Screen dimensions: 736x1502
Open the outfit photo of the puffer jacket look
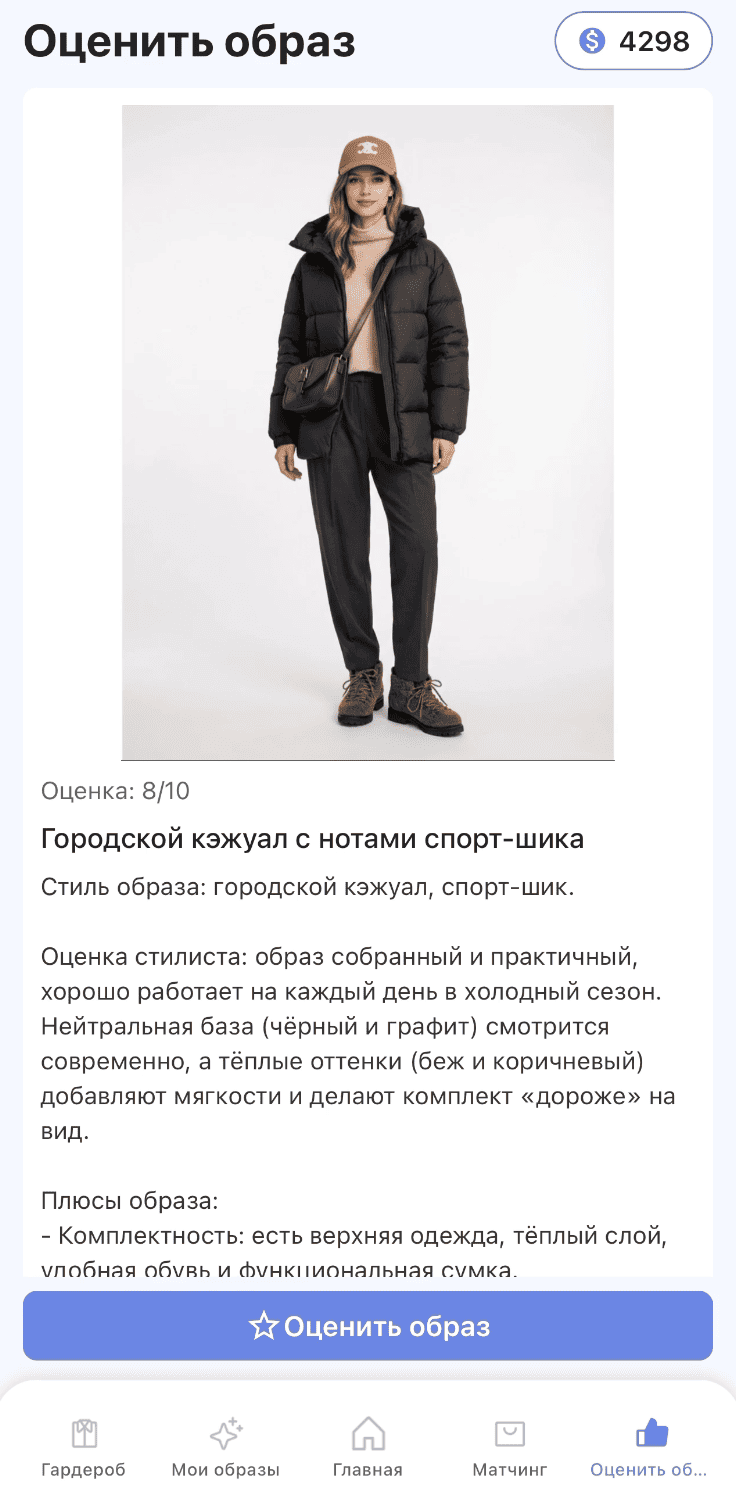point(368,432)
